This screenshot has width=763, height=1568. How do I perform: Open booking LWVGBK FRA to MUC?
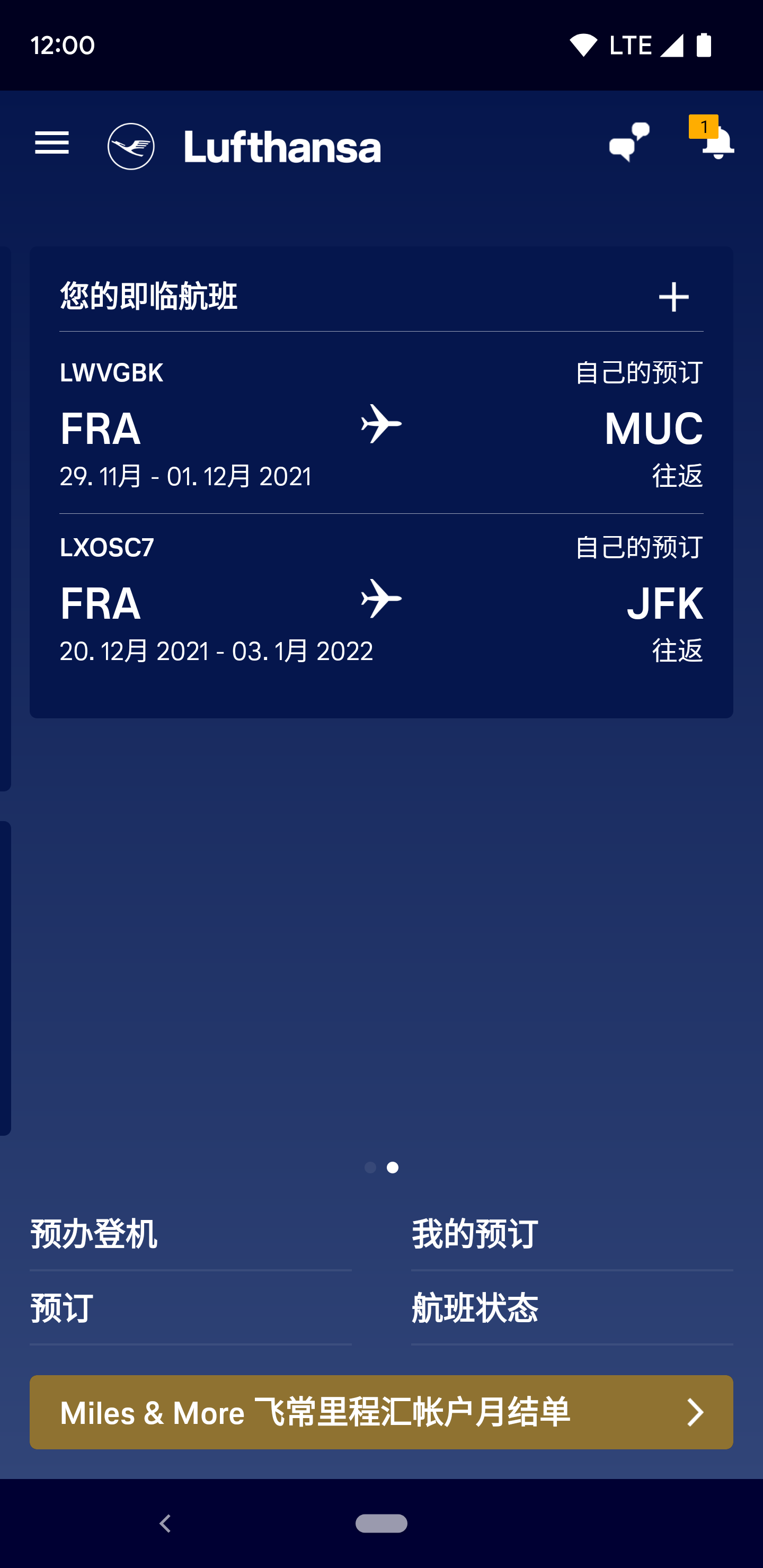click(381, 424)
